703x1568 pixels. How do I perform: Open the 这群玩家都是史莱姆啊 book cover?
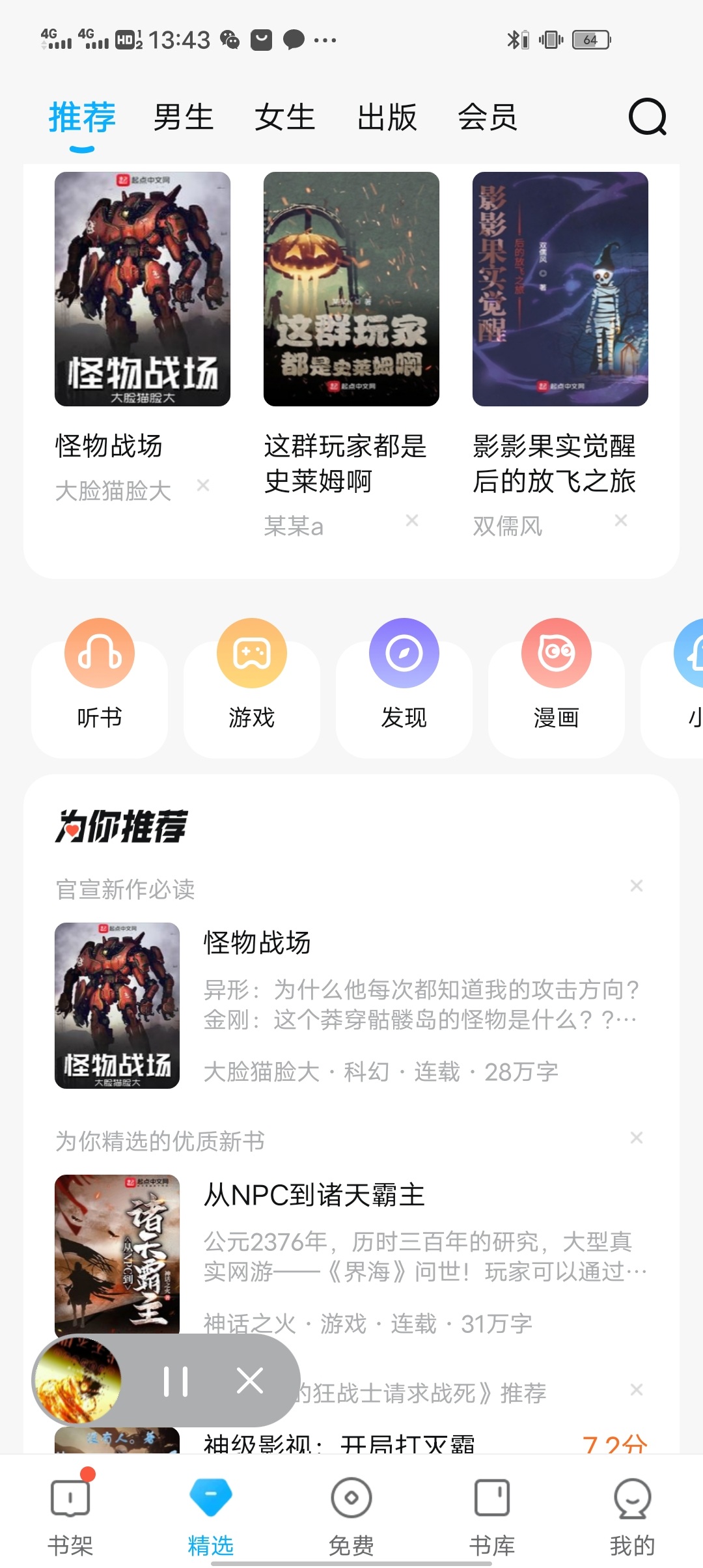[x=351, y=289]
